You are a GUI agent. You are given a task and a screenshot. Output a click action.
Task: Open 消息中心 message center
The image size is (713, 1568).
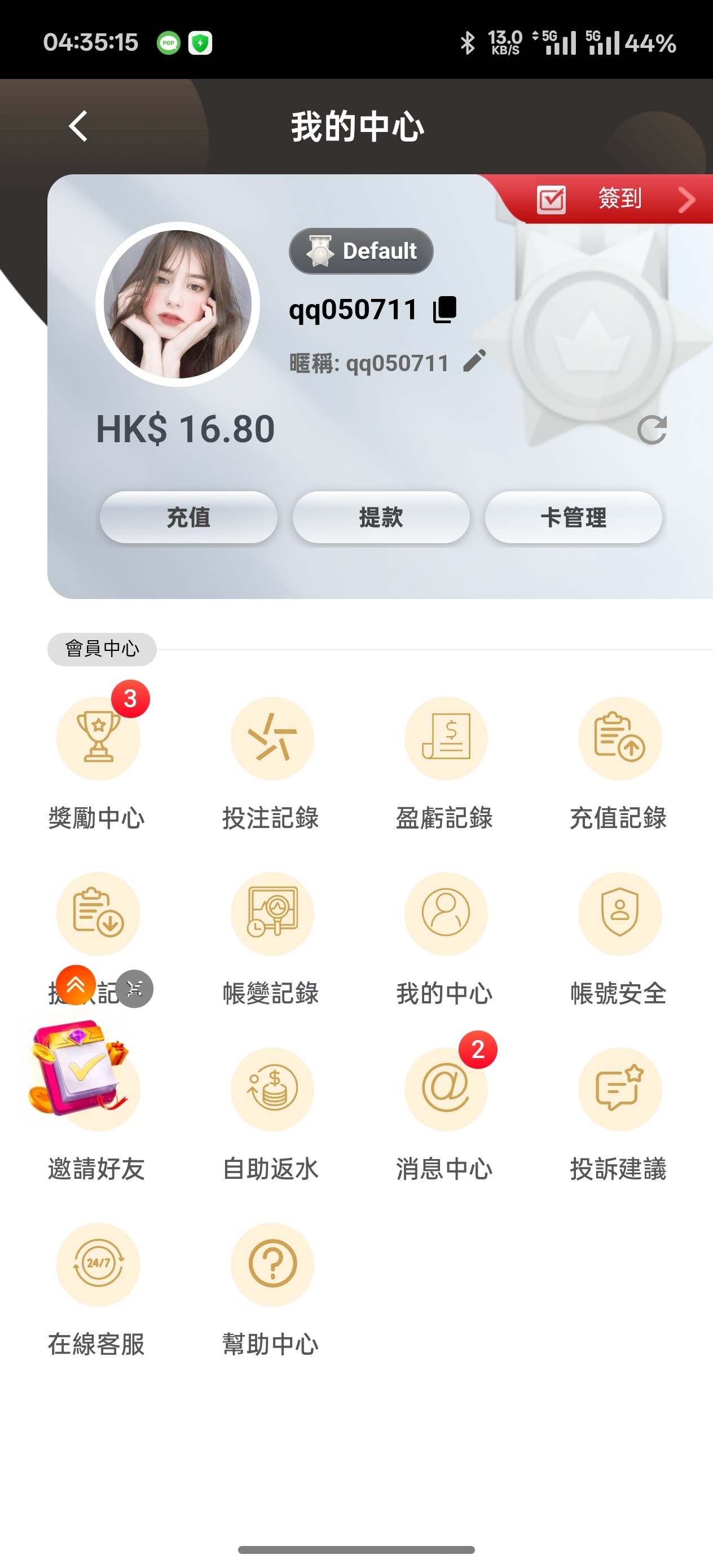pyautogui.click(x=446, y=1090)
